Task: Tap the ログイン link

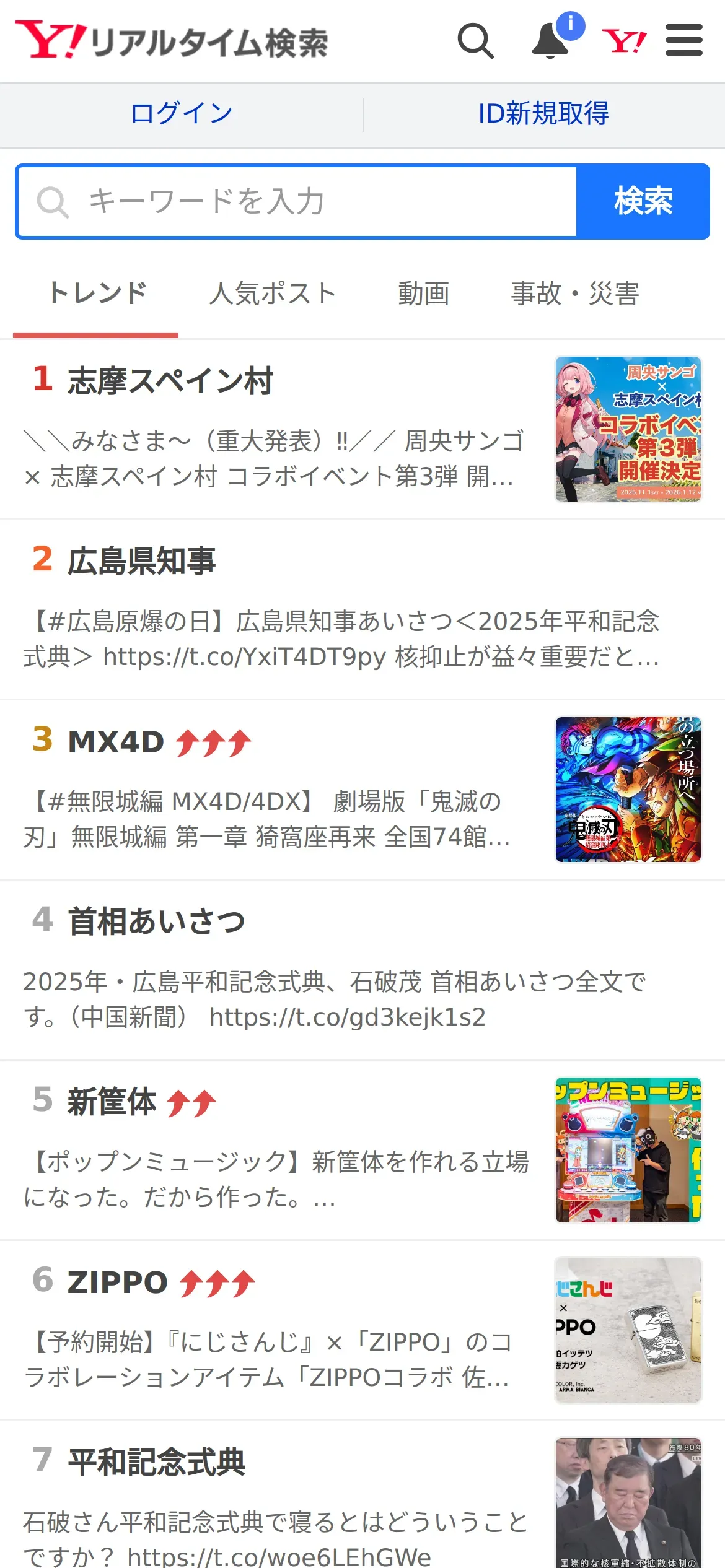Action: click(x=182, y=114)
